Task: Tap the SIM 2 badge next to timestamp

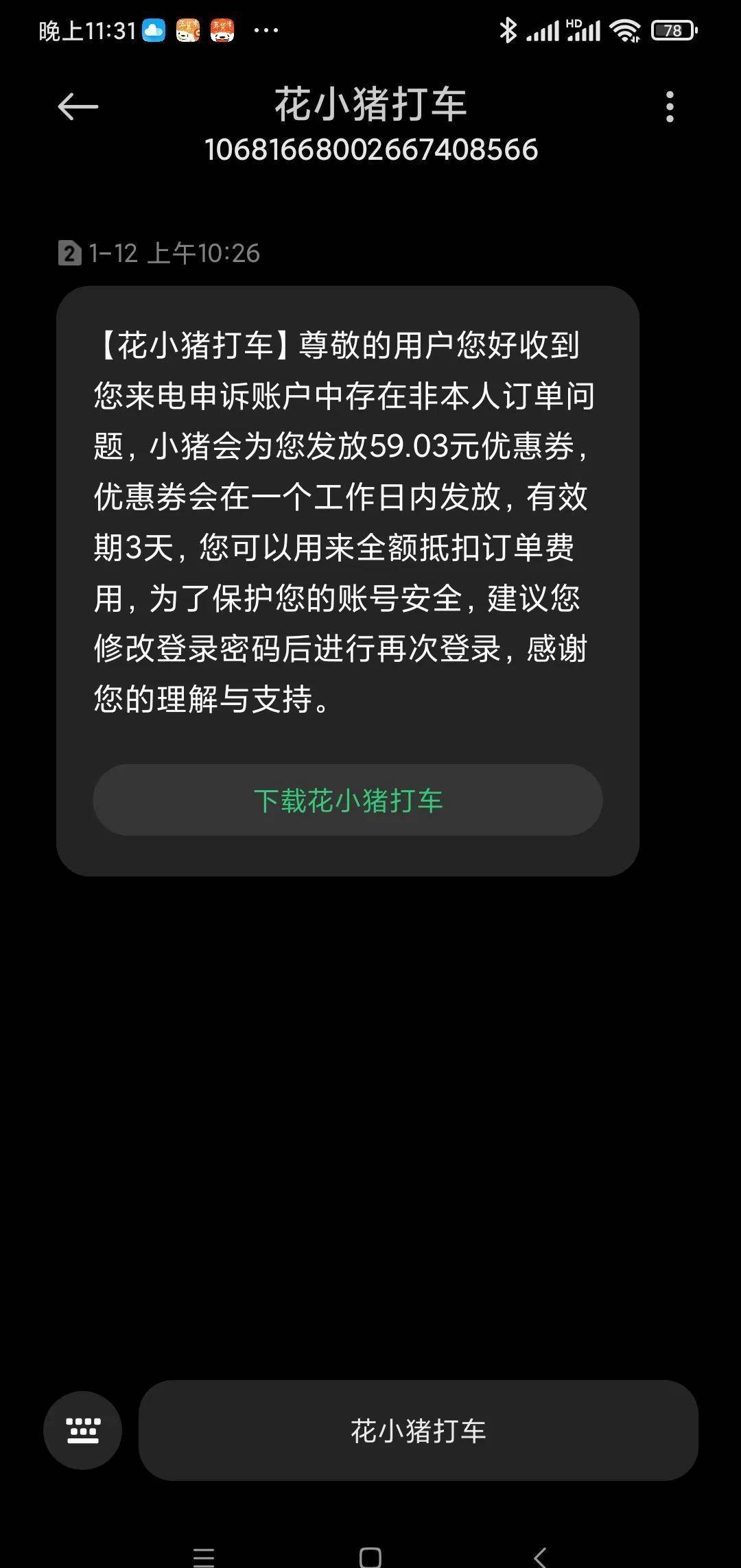Action: [69, 252]
